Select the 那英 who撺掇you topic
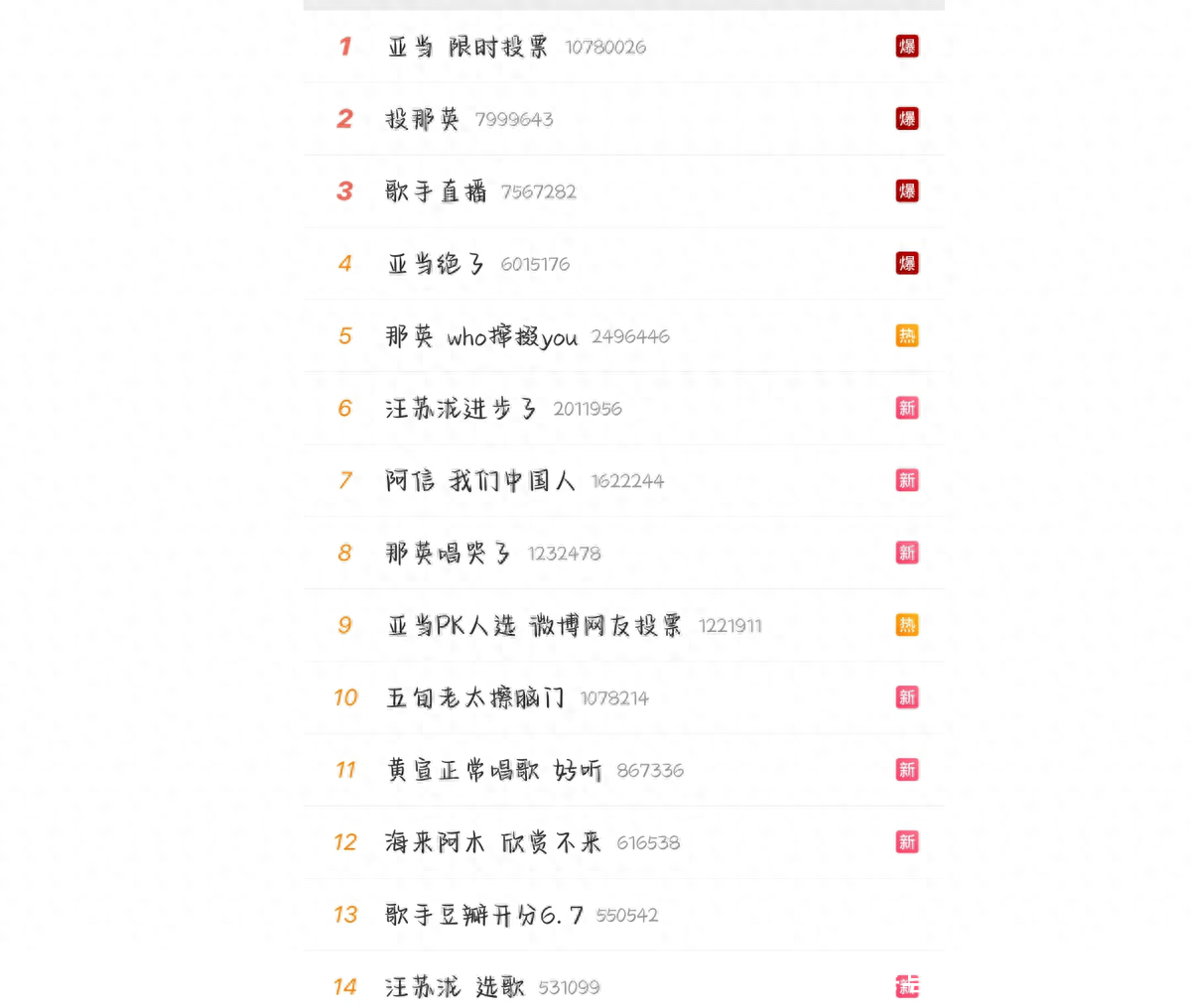The image size is (1191, 1008). coord(481,336)
